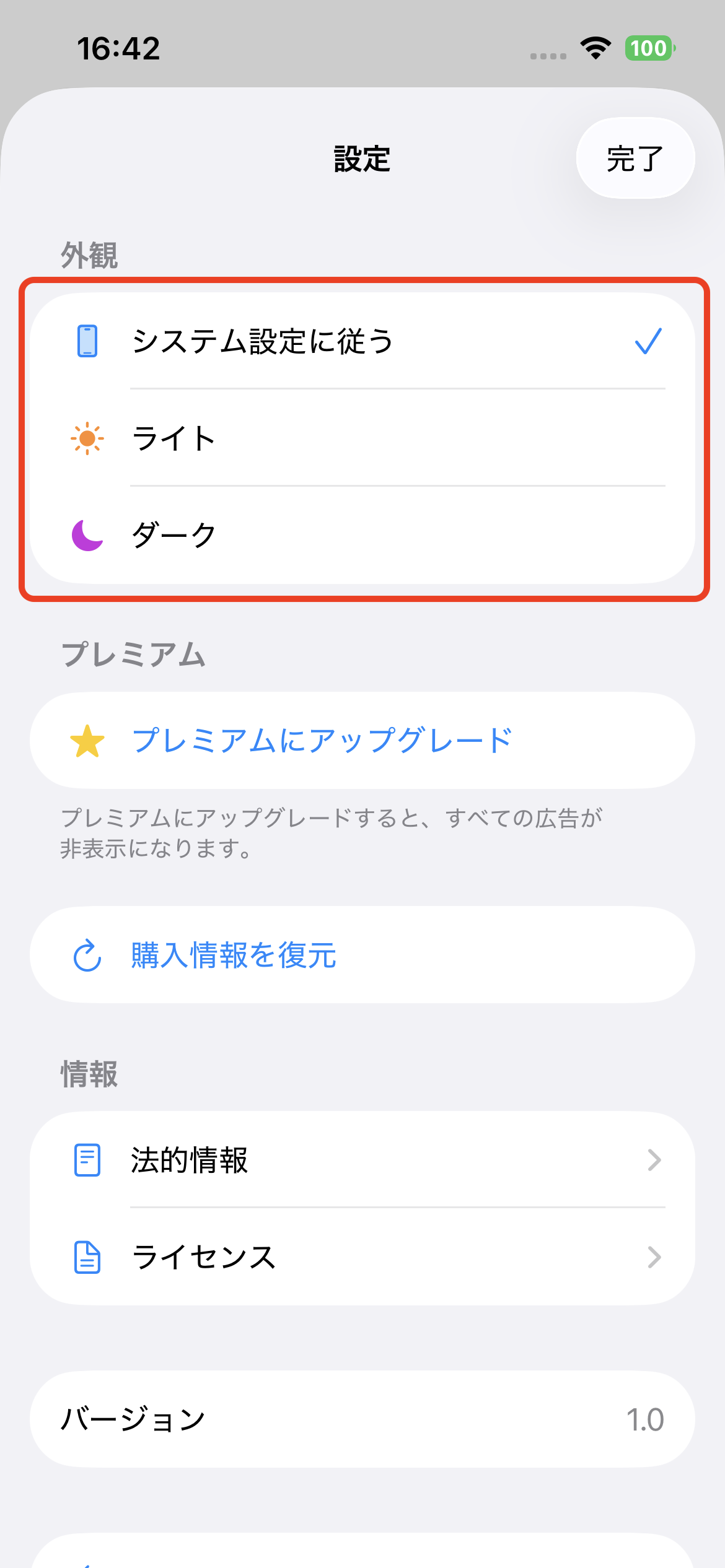
Task: Click the page icon next to ライセンス
Action: pos(87,1256)
